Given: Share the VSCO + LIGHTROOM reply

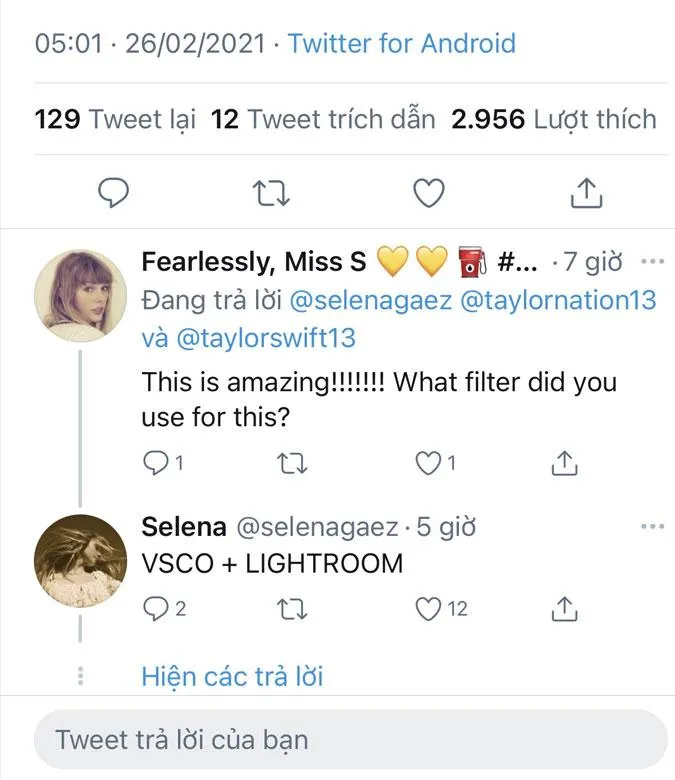Looking at the screenshot, I should point(564,609).
